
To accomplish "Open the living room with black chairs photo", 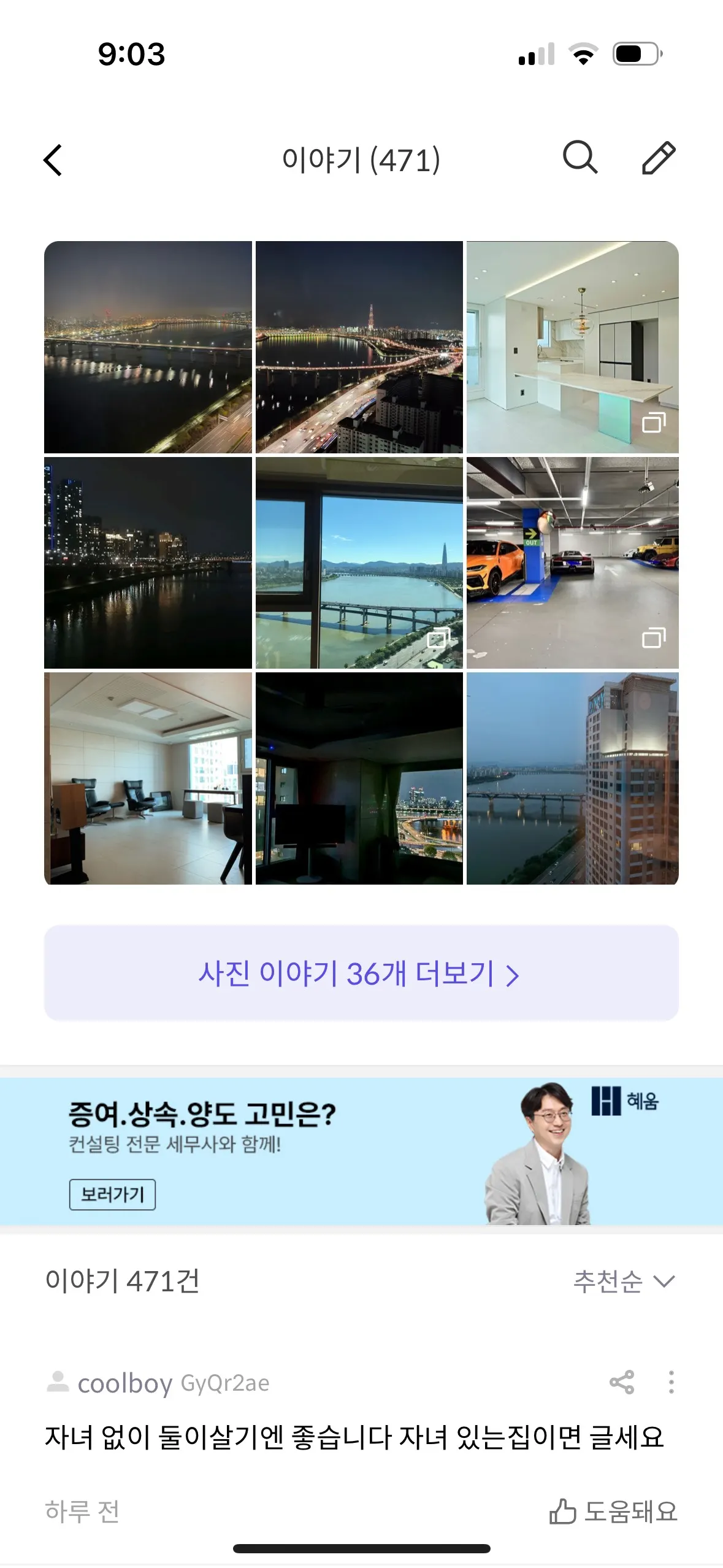I will (148, 778).
